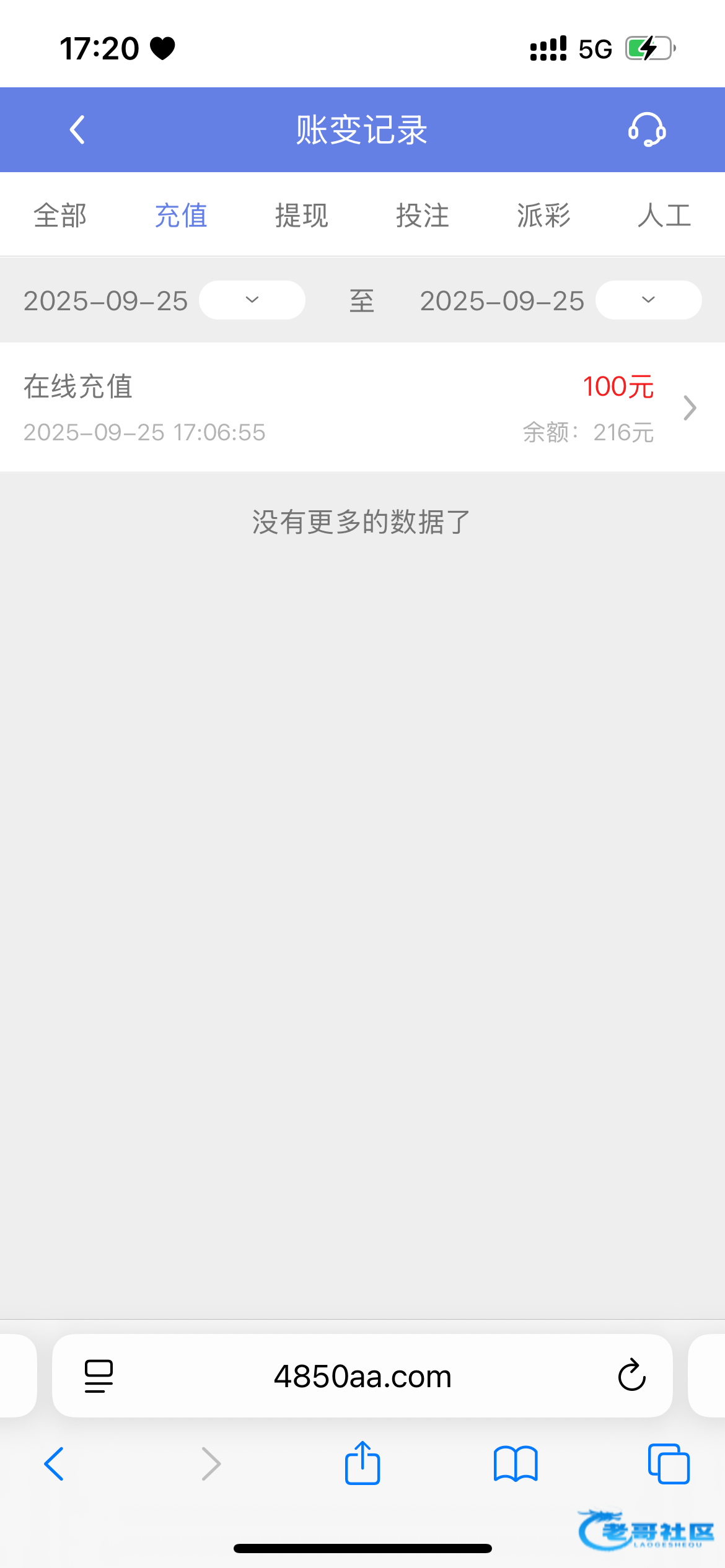The image size is (725, 1568).
Task: Expand the start date dropdown
Action: tap(252, 300)
